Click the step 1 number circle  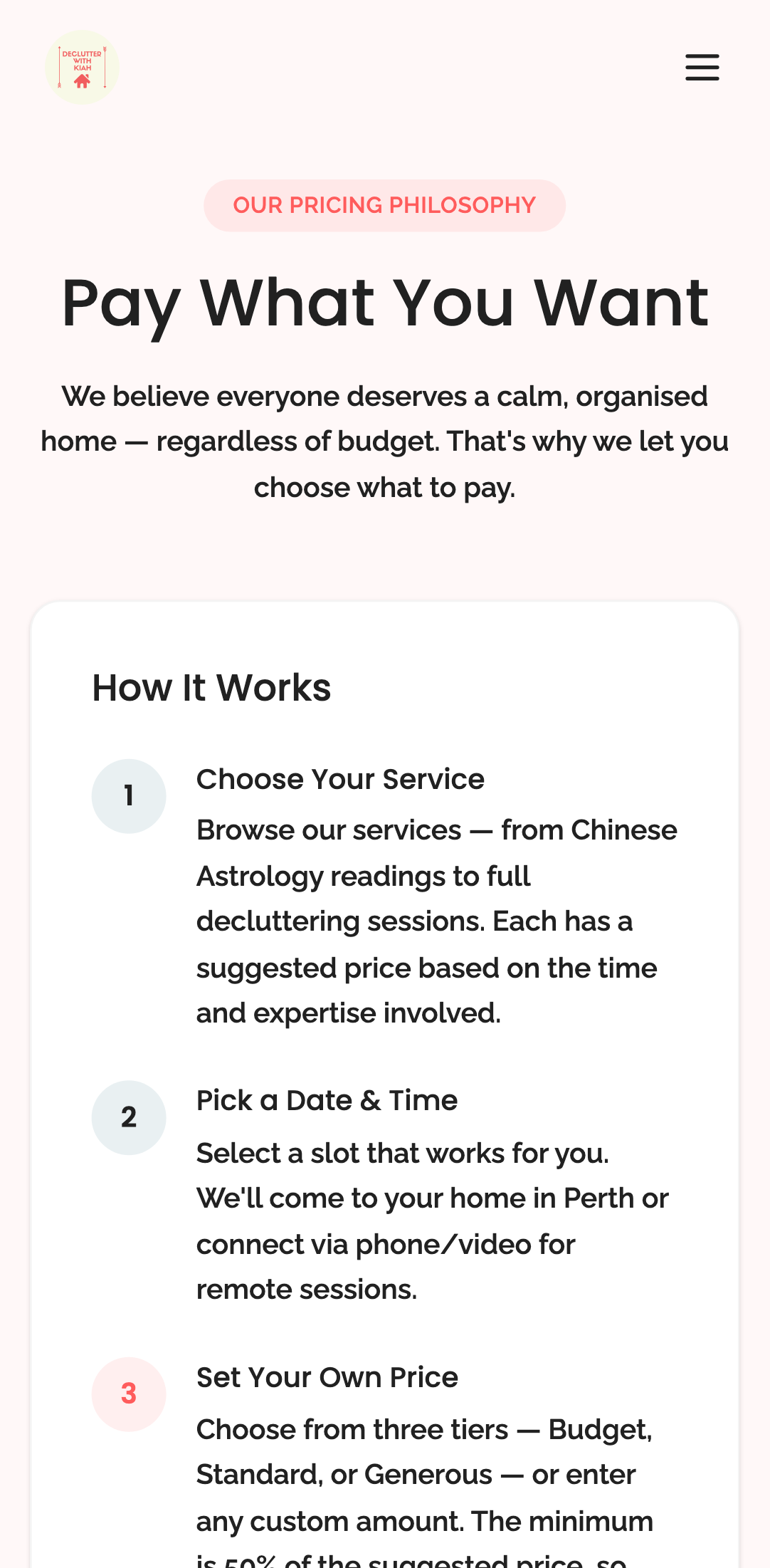click(129, 795)
